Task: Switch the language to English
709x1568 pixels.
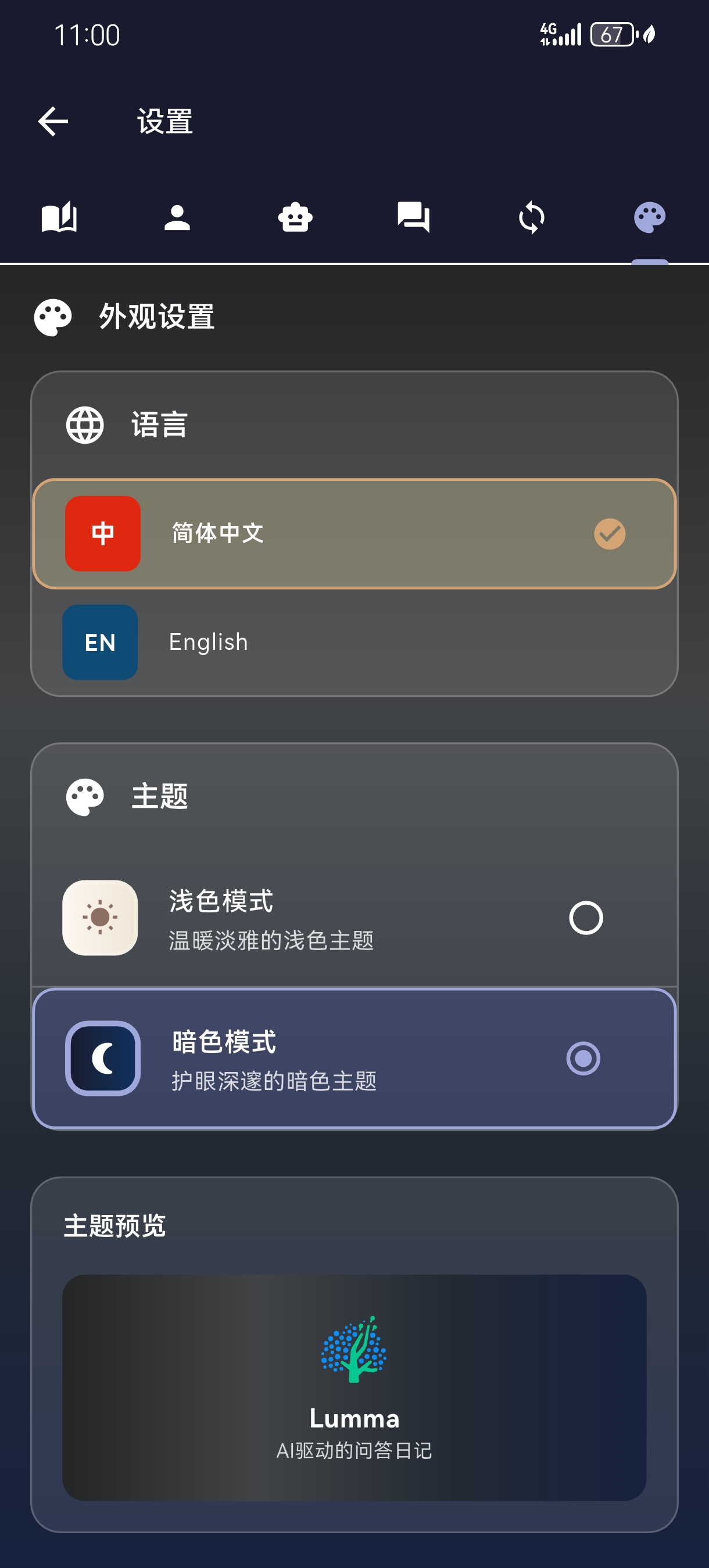Action: 354,642
